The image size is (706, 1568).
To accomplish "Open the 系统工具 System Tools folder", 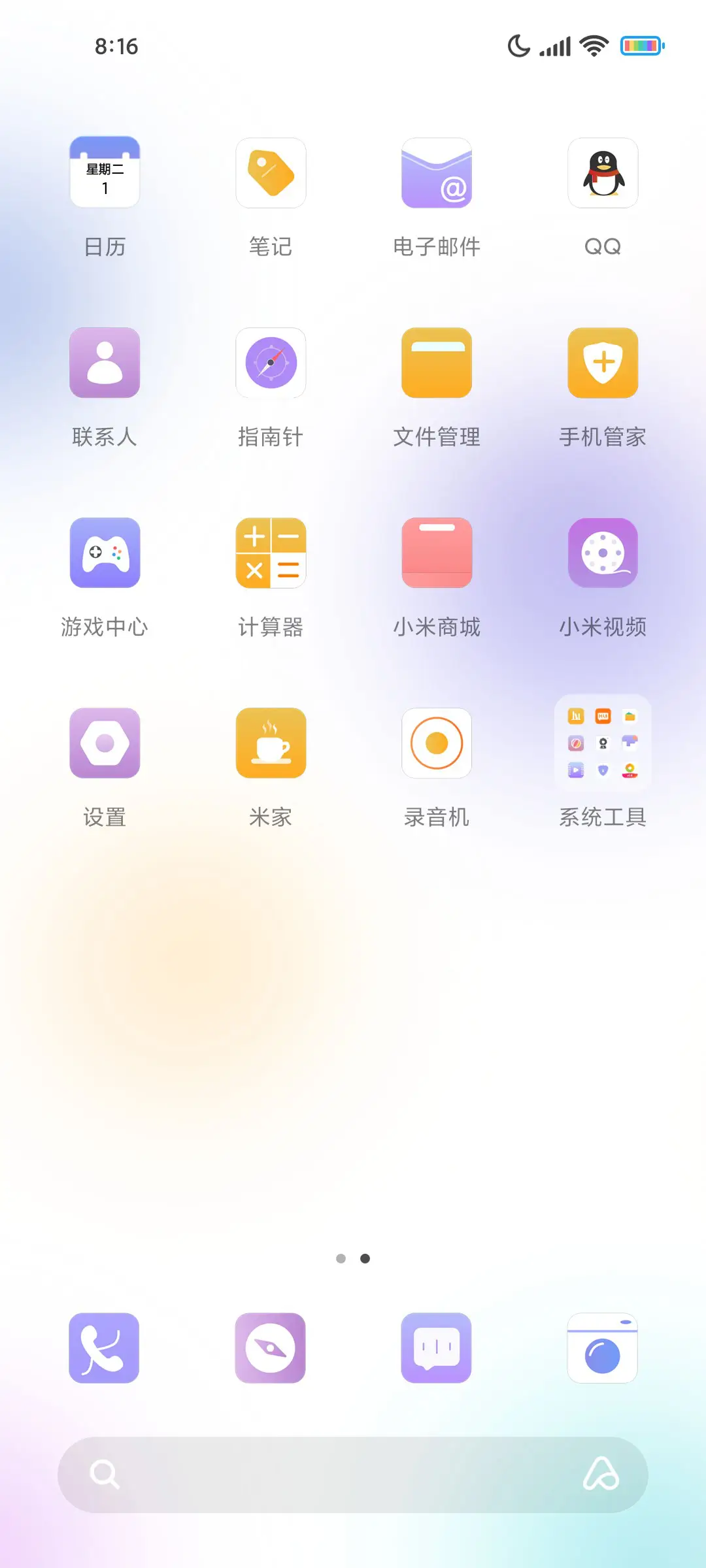I will pos(602,743).
